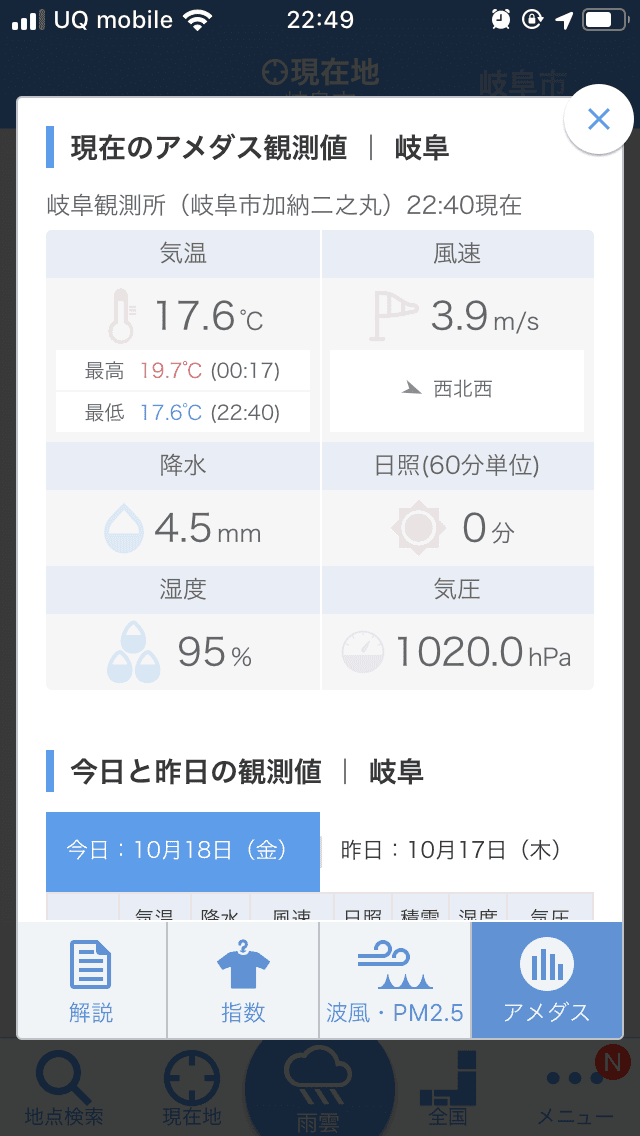Show 波風・PM2.5 information
The height and width of the screenshot is (1136, 640).
click(x=395, y=980)
